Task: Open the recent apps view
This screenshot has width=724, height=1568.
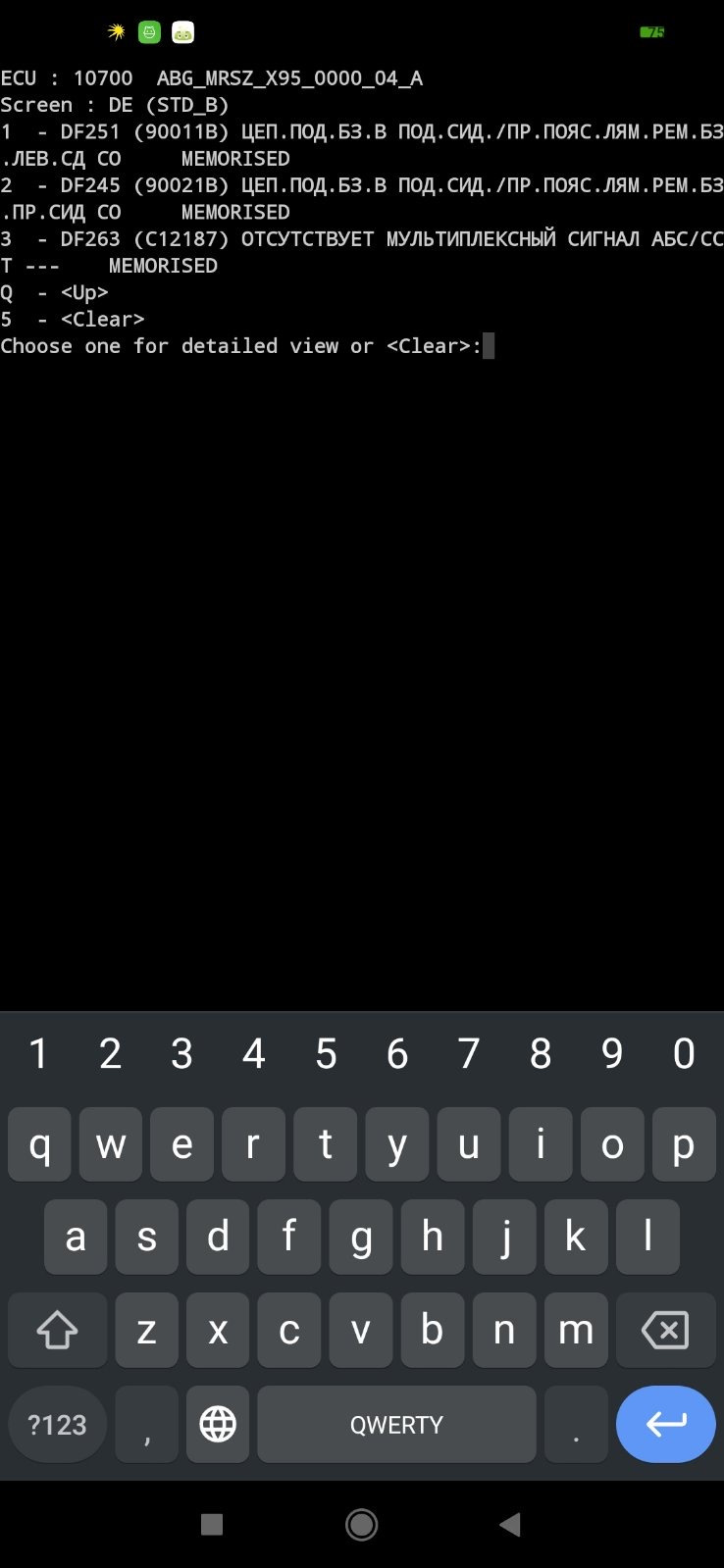Action: tap(212, 1524)
